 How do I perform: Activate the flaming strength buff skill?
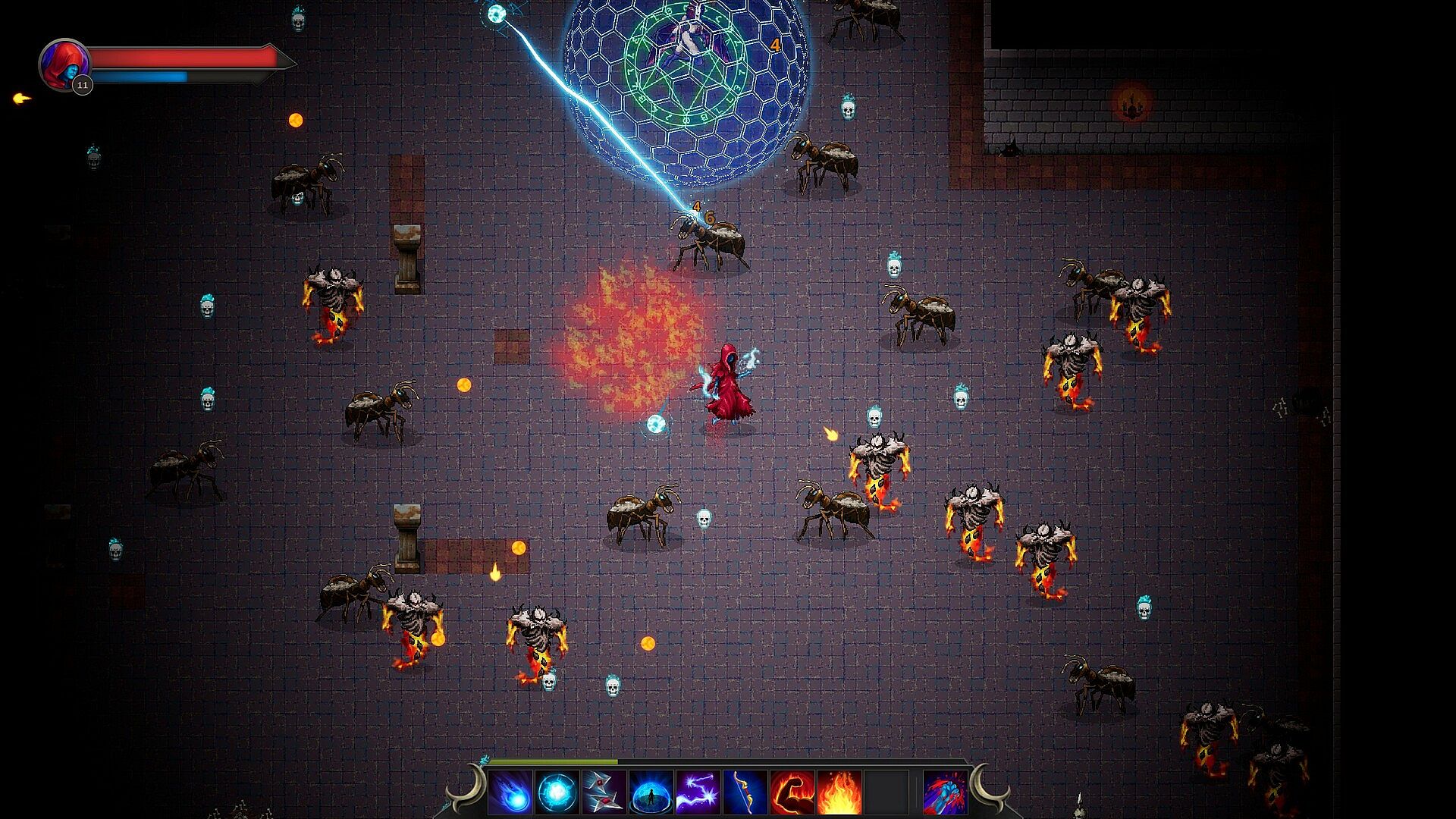pos(792,792)
